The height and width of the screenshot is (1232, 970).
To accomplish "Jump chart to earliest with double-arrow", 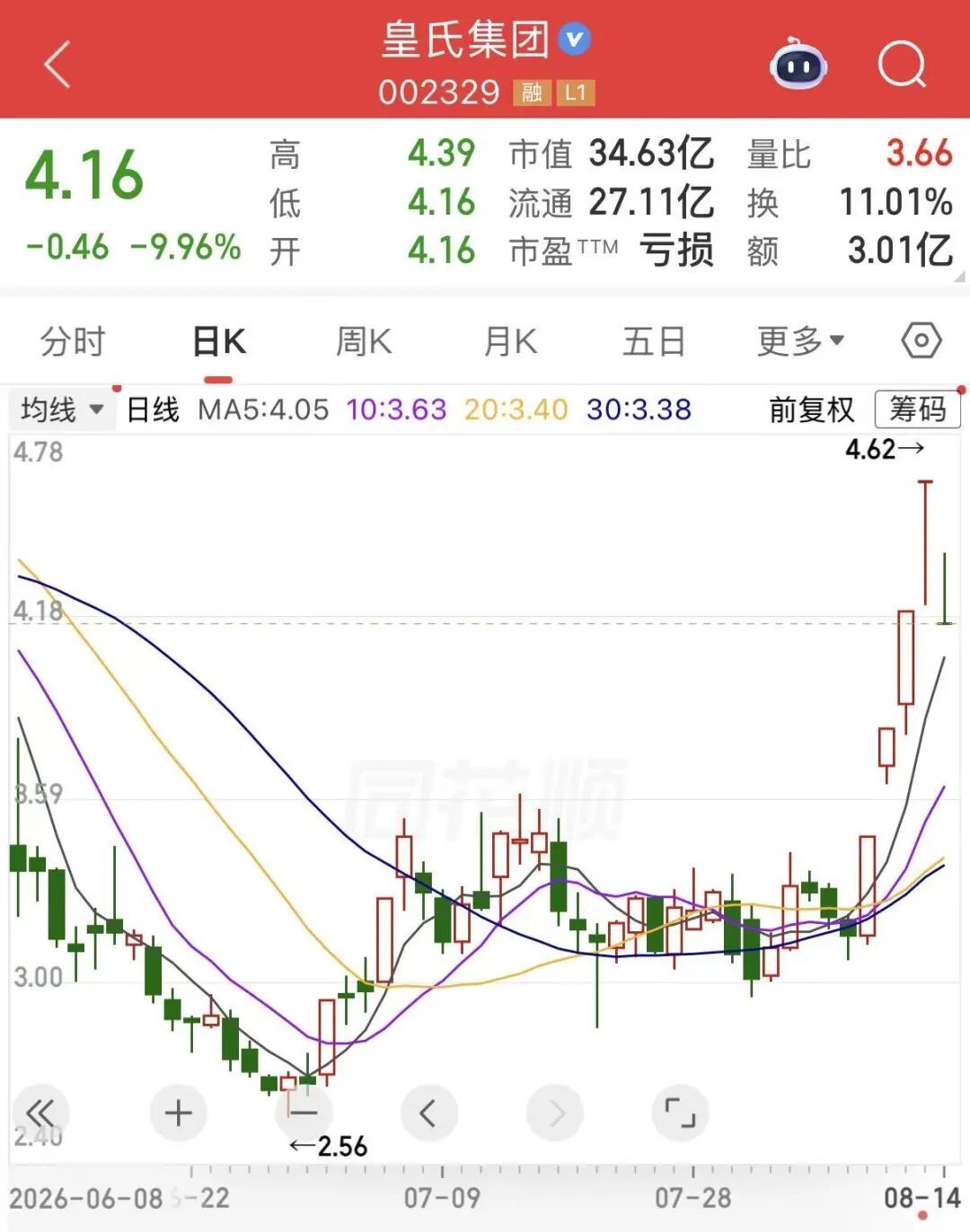I will pos(39,1113).
